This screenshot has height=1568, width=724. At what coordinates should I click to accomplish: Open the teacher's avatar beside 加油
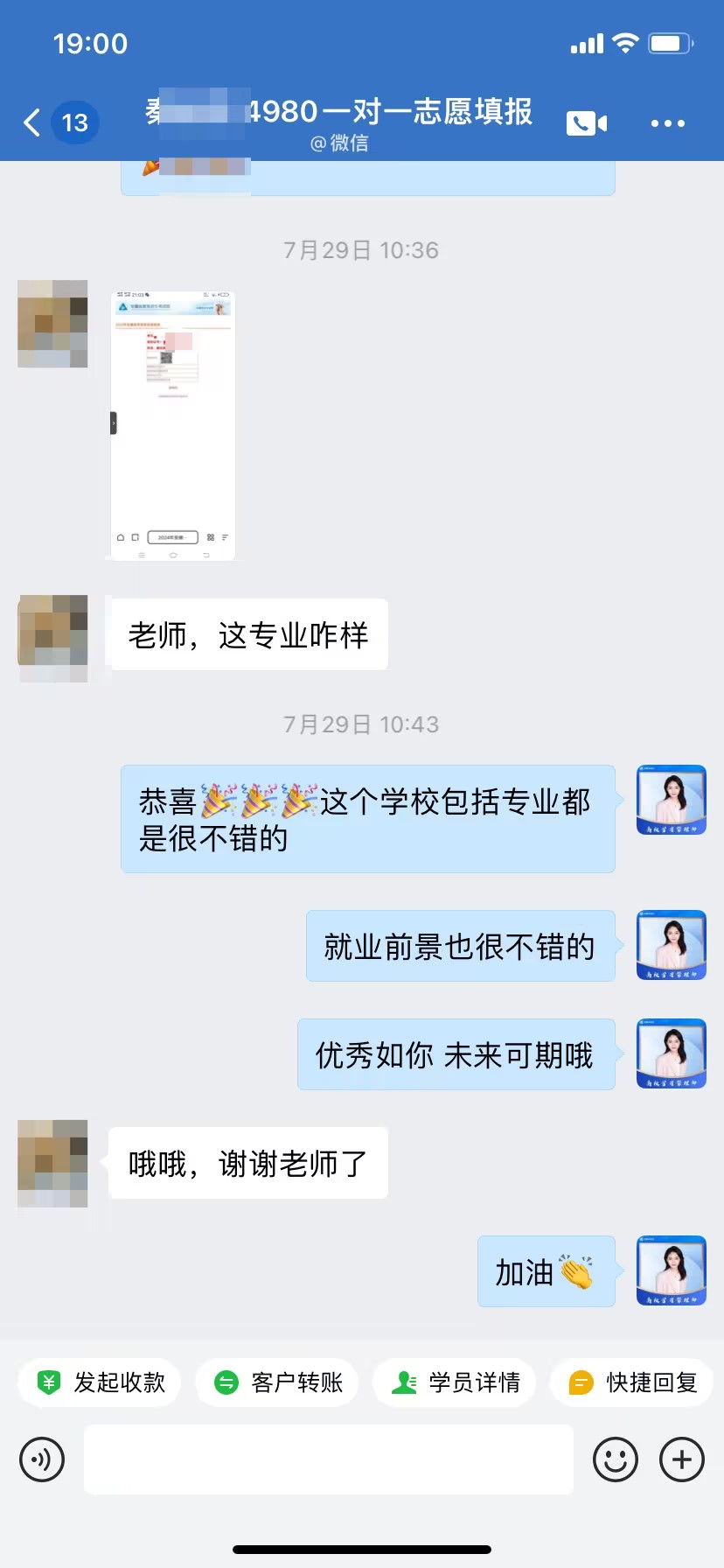(671, 1270)
